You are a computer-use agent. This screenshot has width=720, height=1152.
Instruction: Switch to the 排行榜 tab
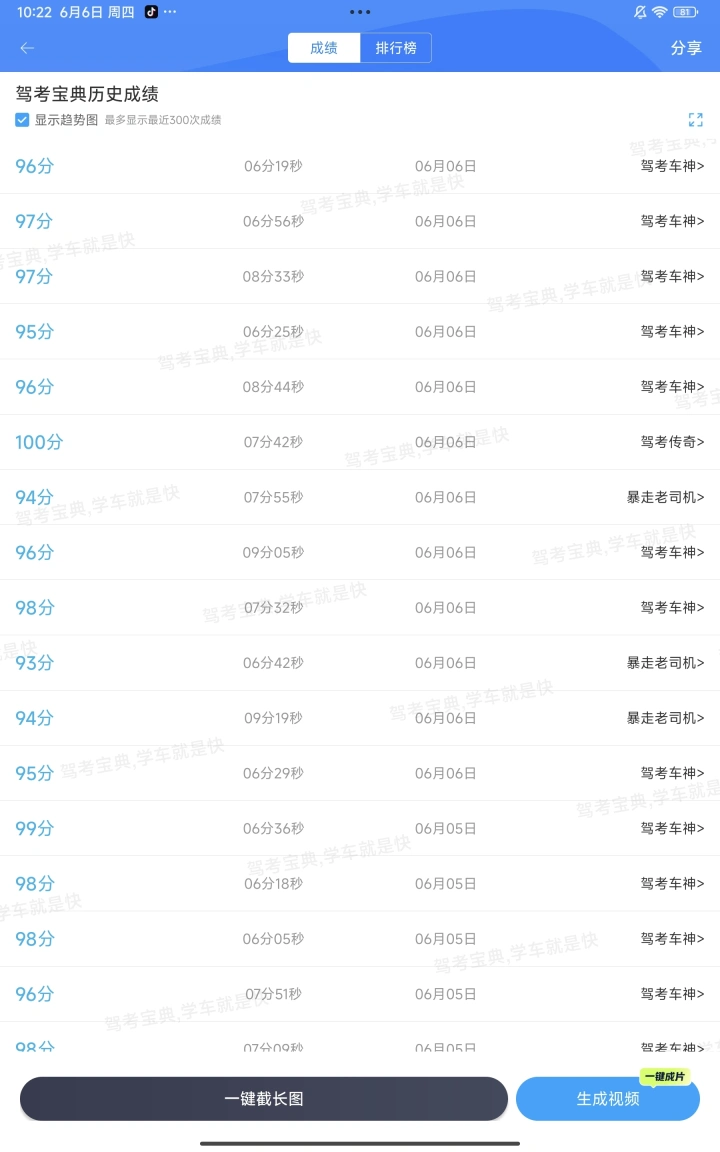[395, 48]
